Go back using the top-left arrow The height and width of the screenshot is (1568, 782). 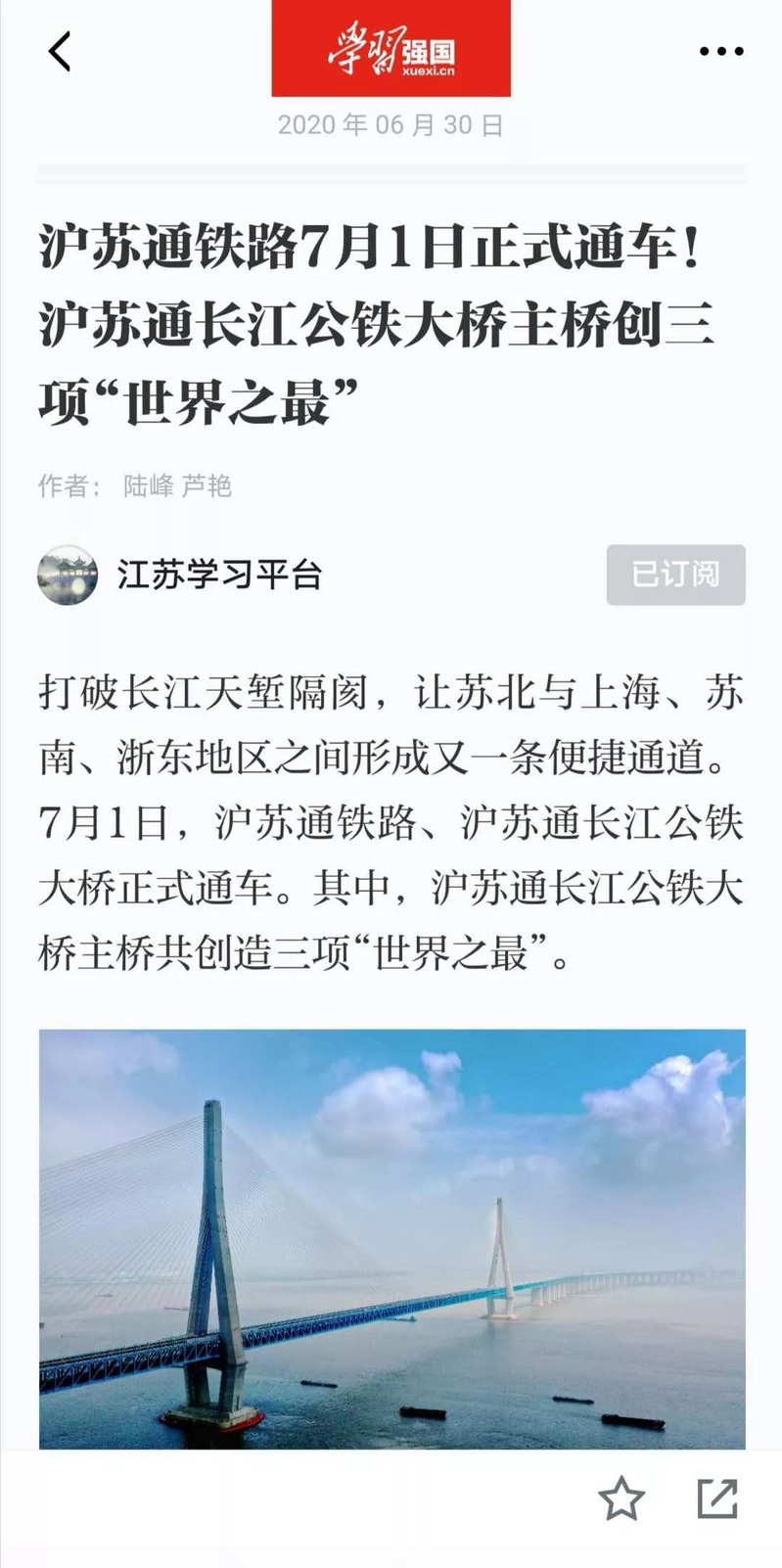[60, 52]
